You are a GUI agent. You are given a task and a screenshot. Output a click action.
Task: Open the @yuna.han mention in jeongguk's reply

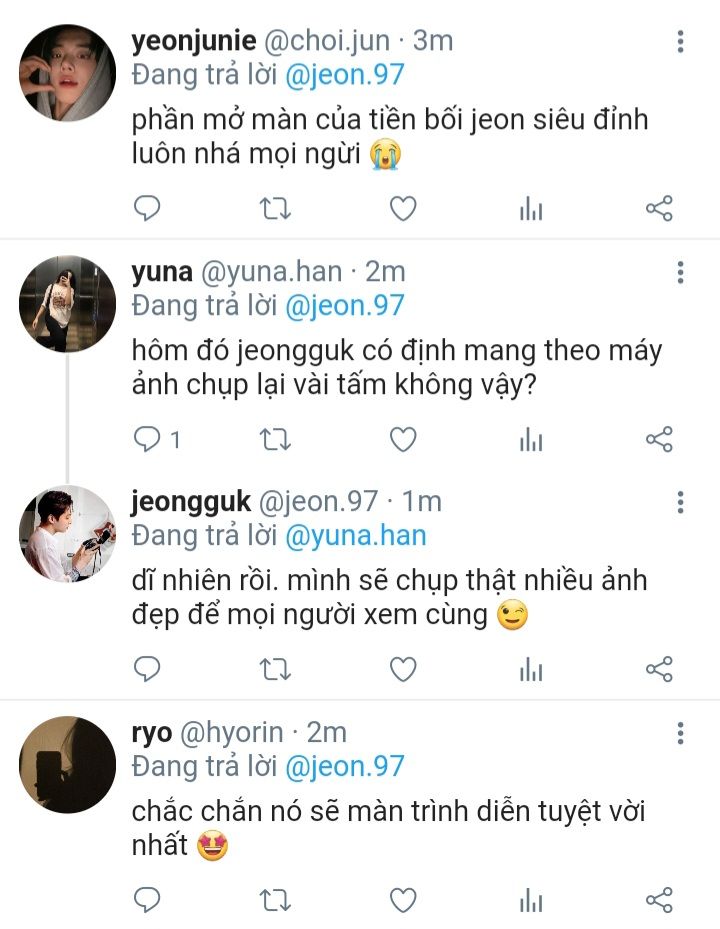(x=356, y=536)
